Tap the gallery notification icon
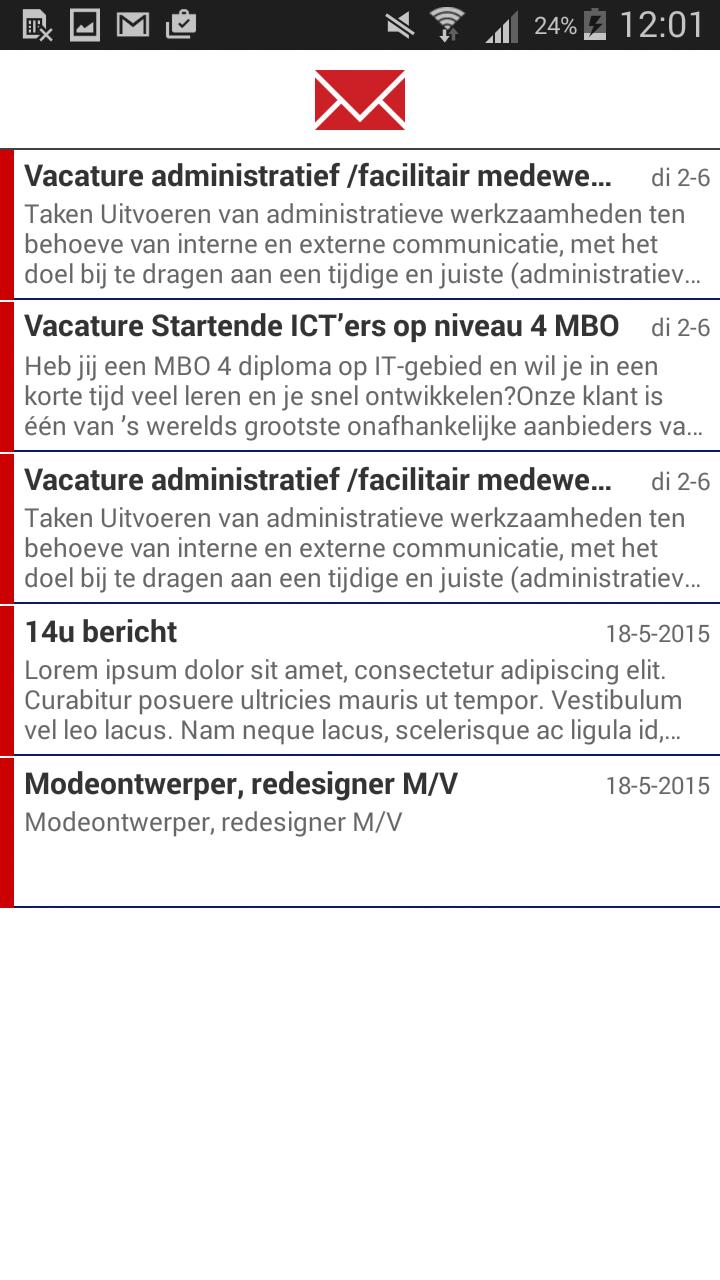 click(x=82, y=25)
